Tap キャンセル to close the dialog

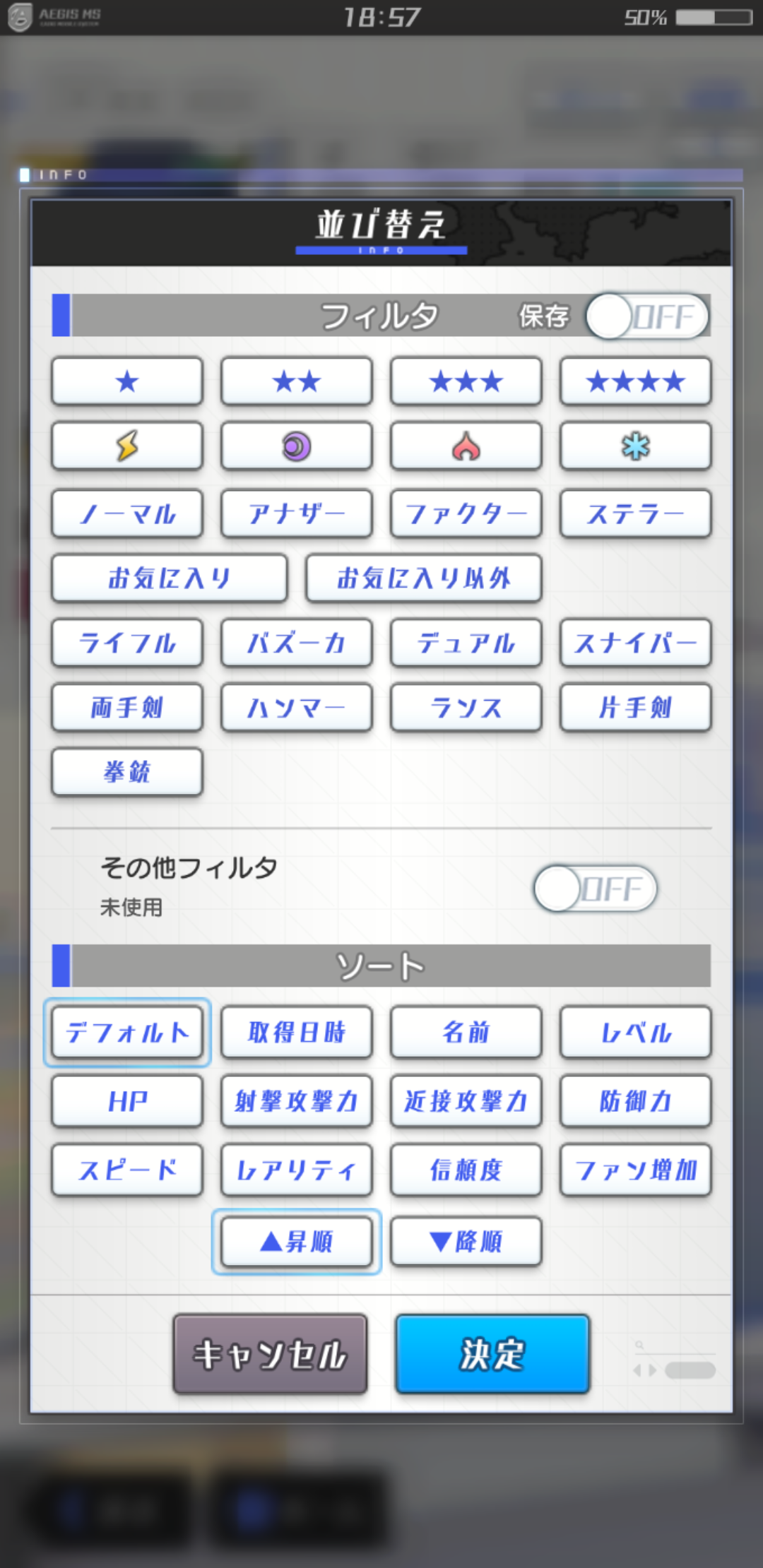[270, 1354]
